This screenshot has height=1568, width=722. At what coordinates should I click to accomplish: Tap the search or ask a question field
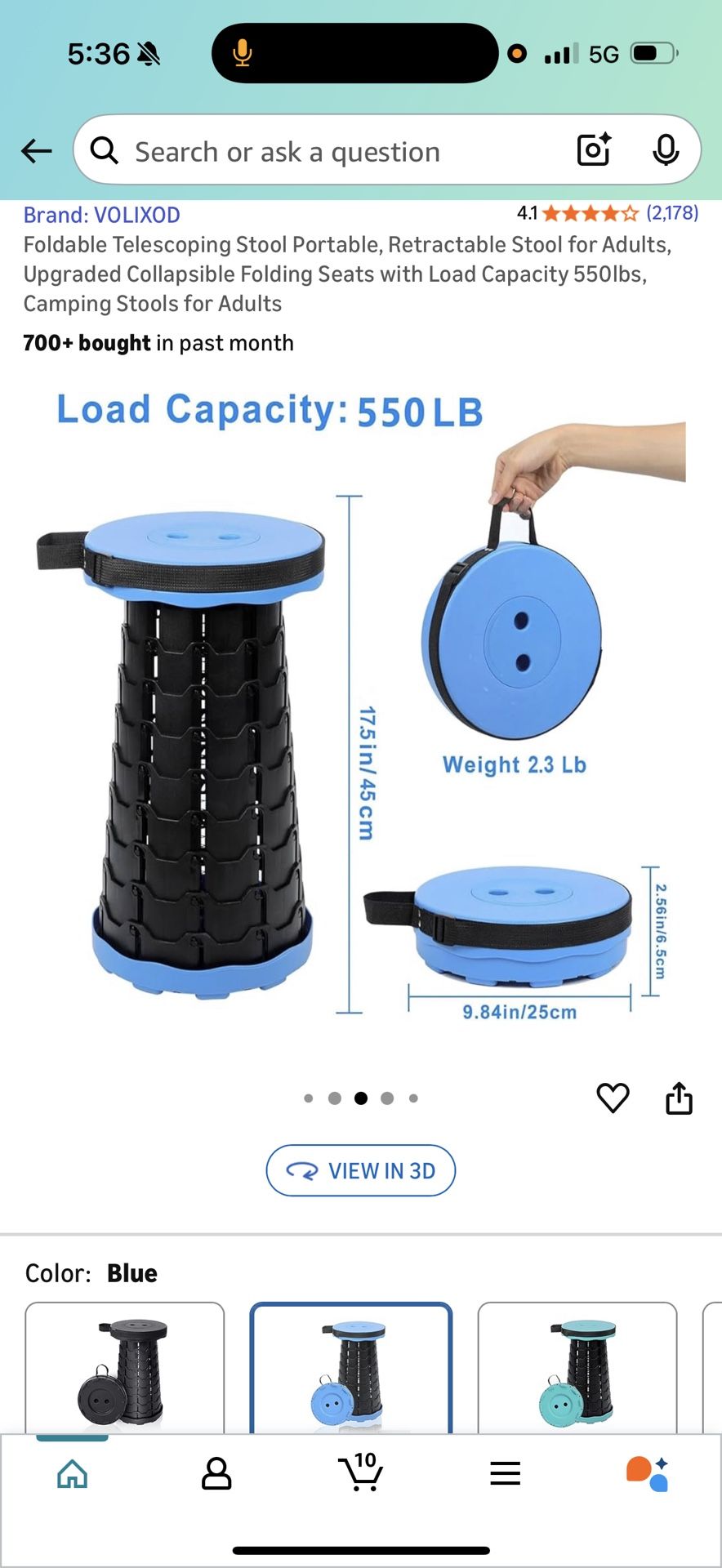coord(327,152)
